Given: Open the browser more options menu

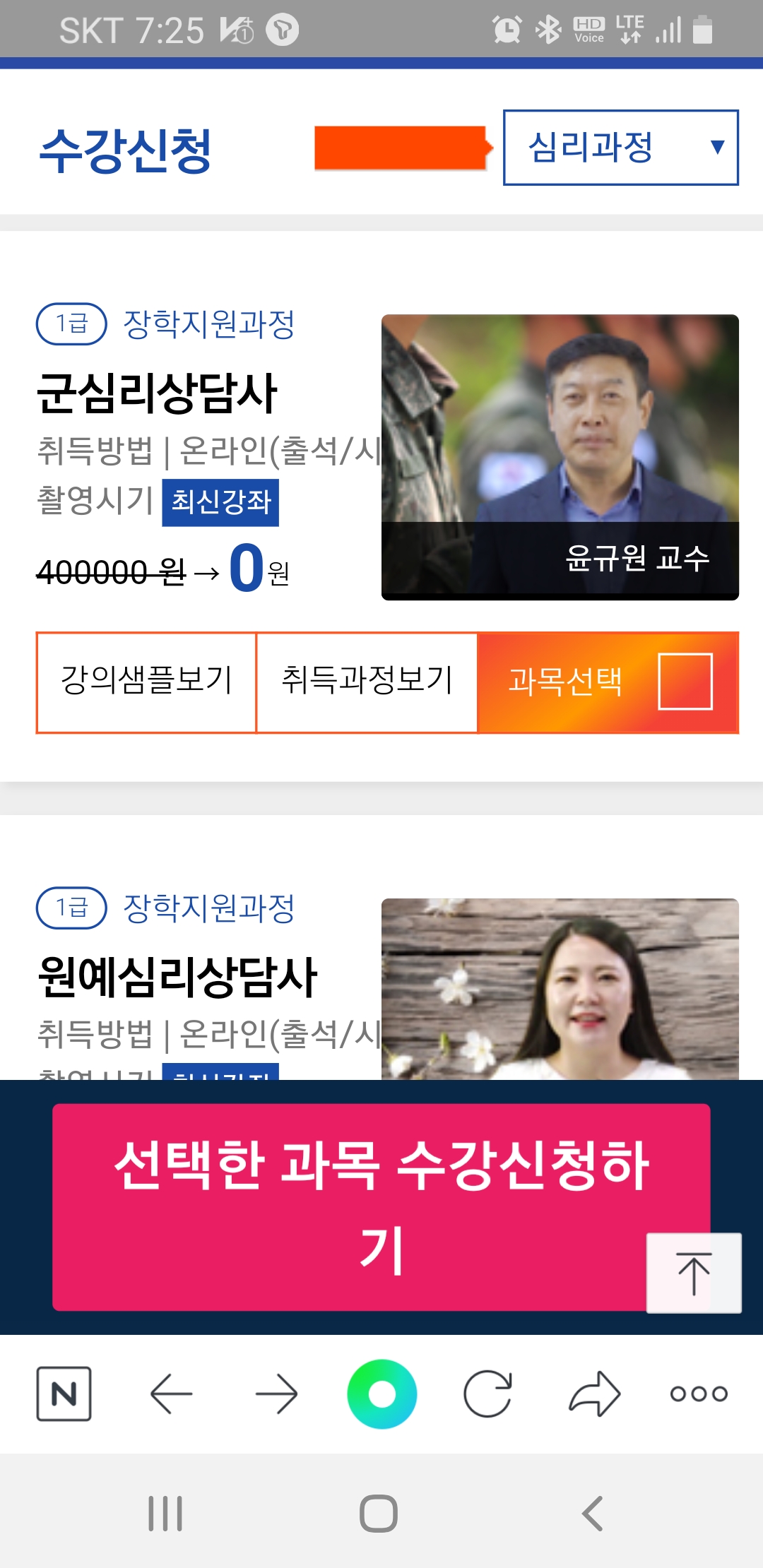Looking at the screenshot, I should (x=699, y=1394).
